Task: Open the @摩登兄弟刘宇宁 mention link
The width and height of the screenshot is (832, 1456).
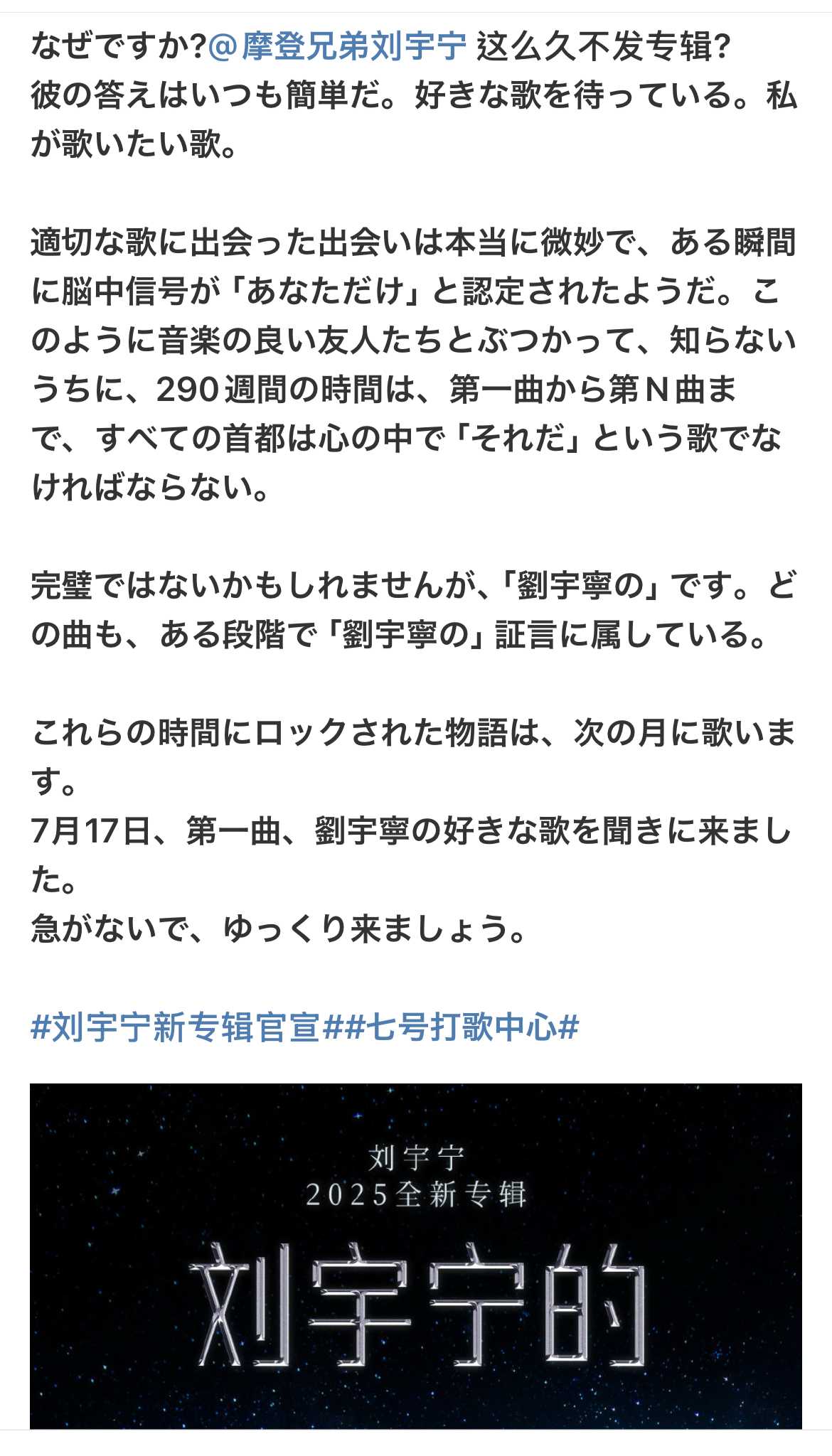Action: tap(337, 48)
